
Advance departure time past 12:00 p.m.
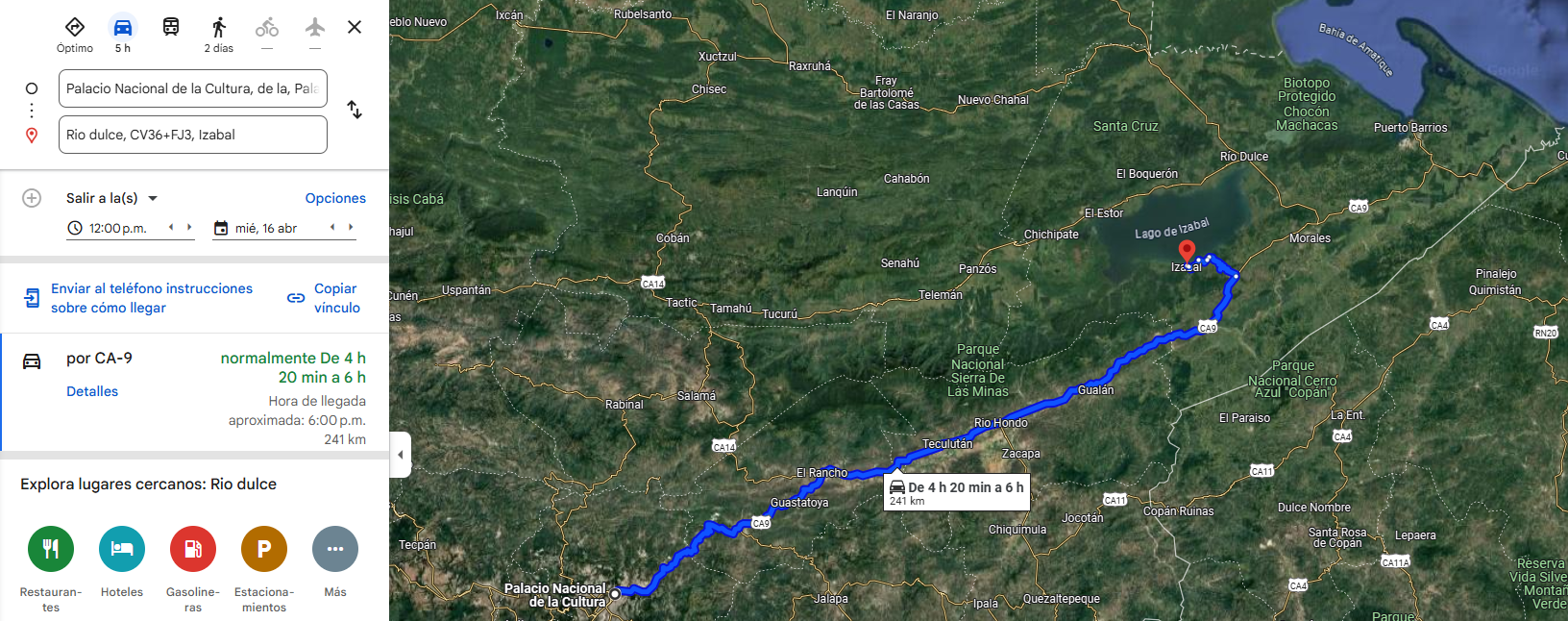(x=189, y=228)
